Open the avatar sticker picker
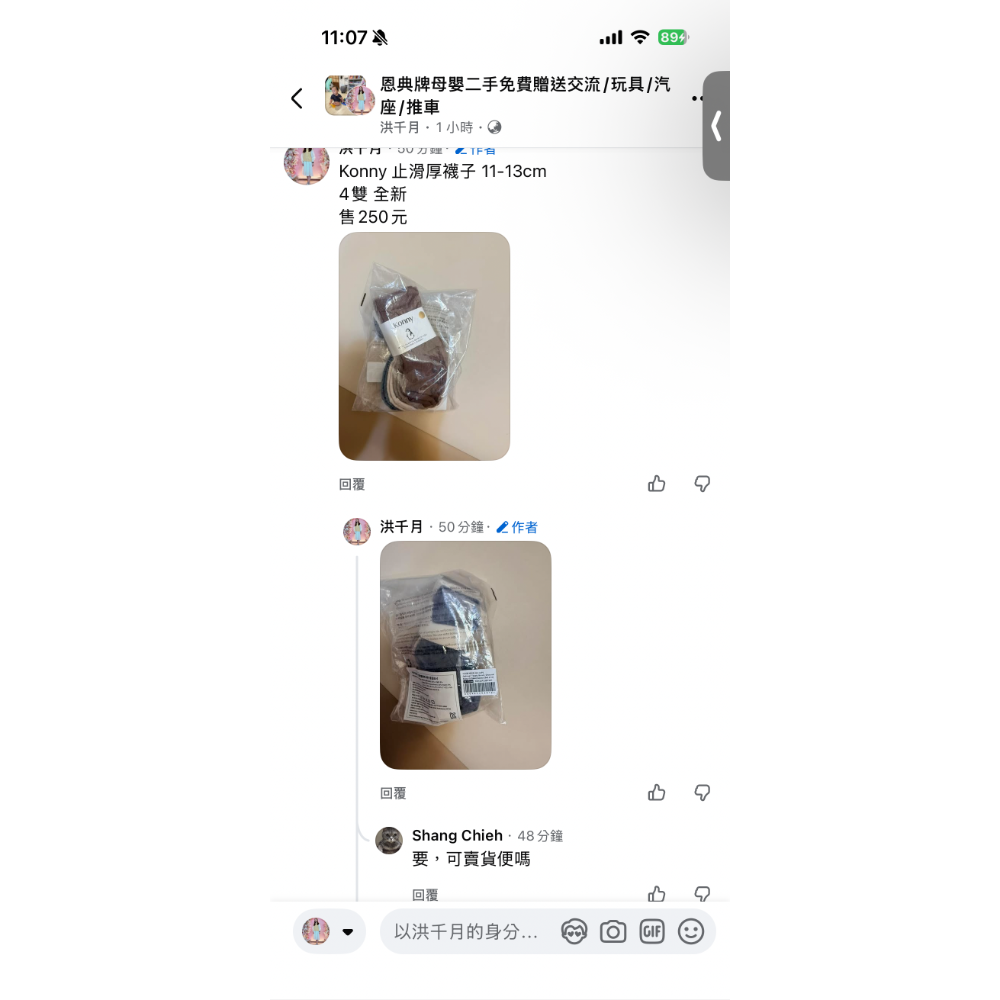Viewport: 1000px width, 1000px height. (x=574, y=932)
